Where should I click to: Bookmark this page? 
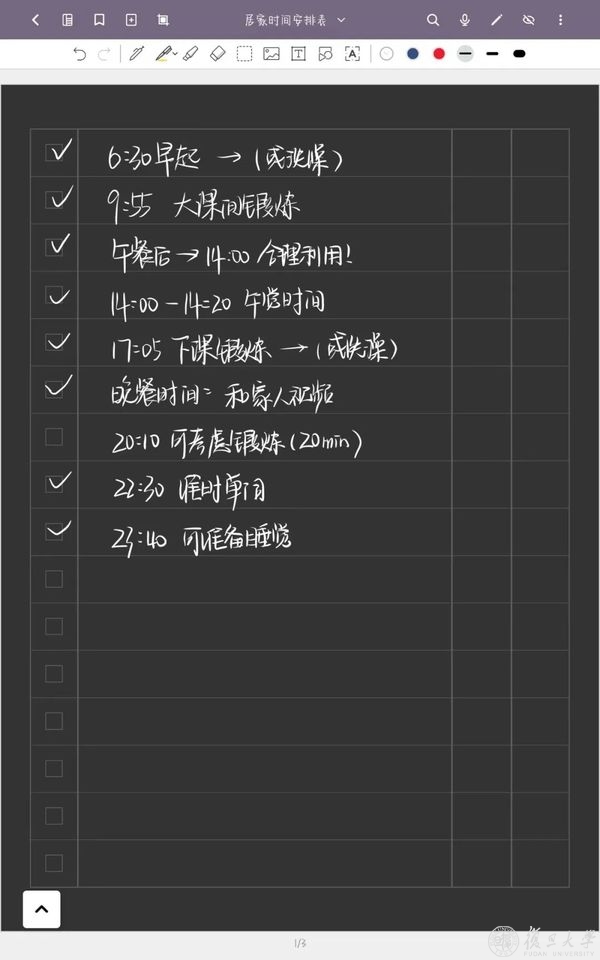pos(99,20)
